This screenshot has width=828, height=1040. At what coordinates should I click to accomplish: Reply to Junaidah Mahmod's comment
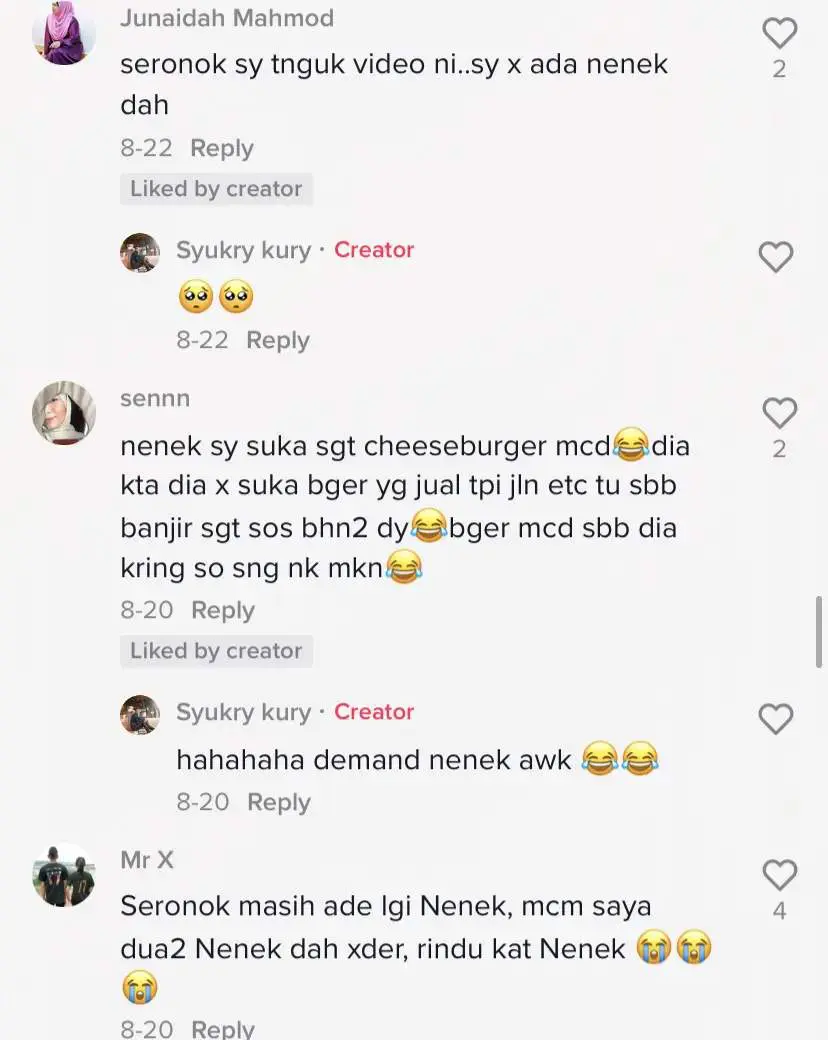click(222, 148)
